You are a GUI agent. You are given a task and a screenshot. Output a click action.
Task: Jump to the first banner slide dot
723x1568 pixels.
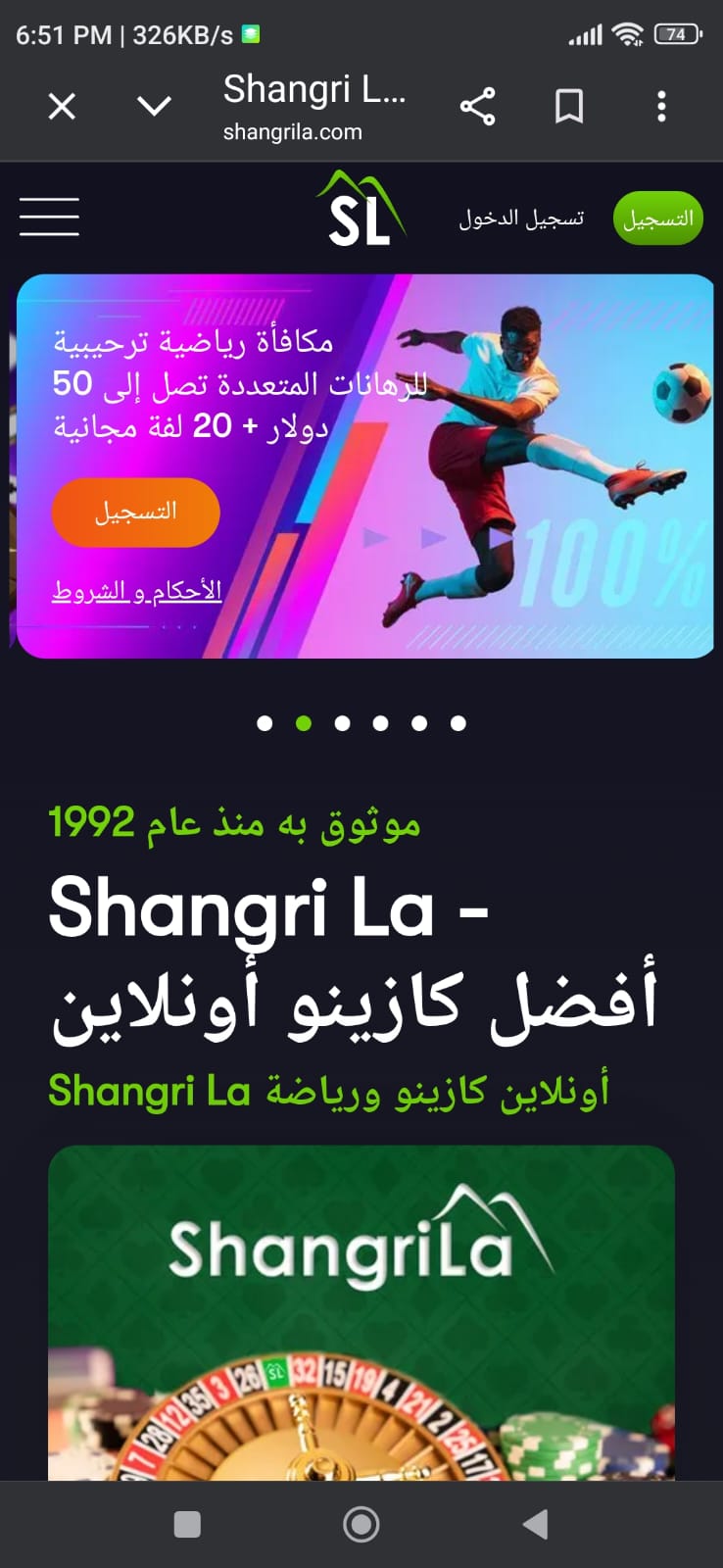(x=265, y=723)
